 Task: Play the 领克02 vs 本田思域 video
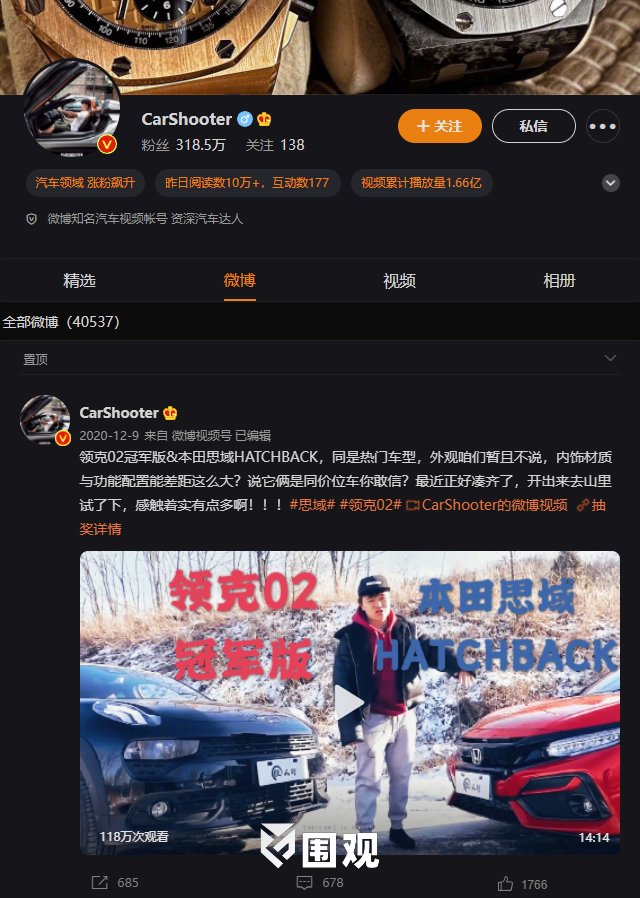coord(349,703)
